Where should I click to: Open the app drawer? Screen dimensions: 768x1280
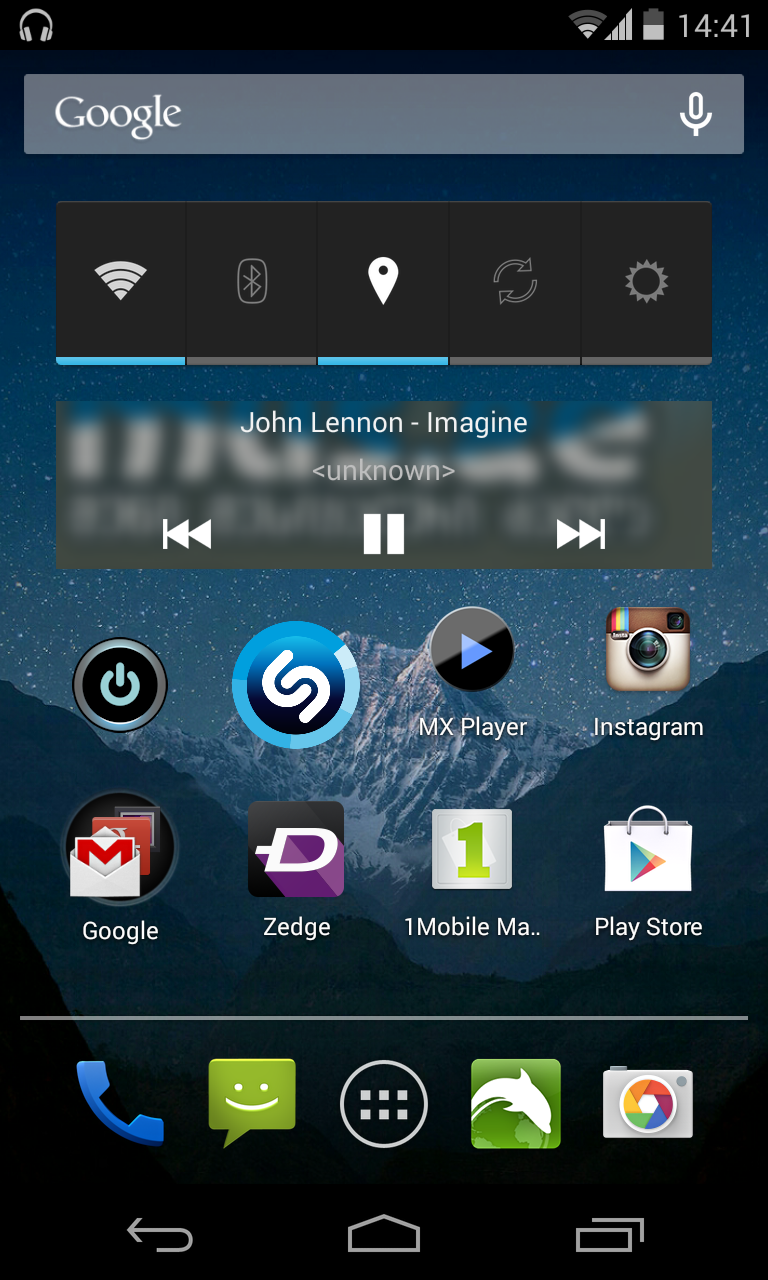pyautogui.click(x=384, y=1104)
